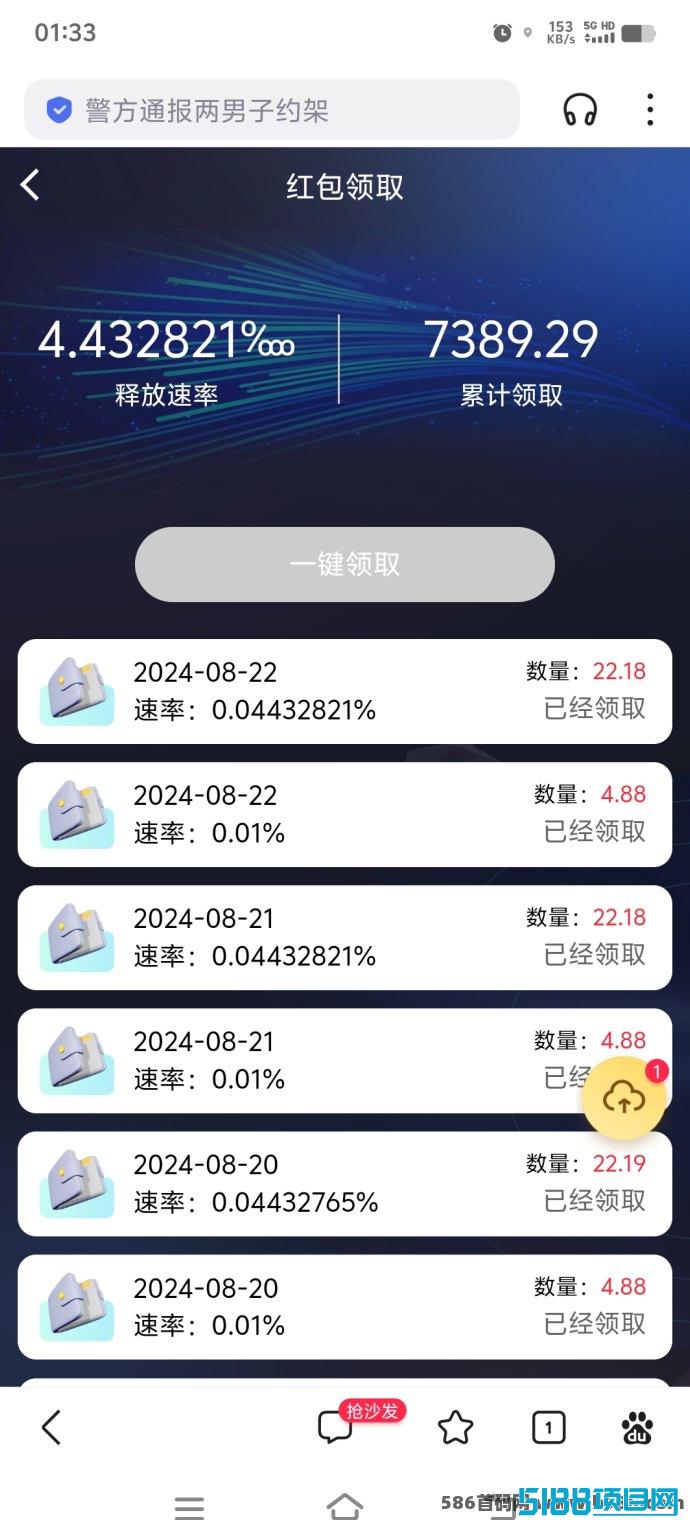
Task: Open the browser tab switcher
Action: (548, 1427)
